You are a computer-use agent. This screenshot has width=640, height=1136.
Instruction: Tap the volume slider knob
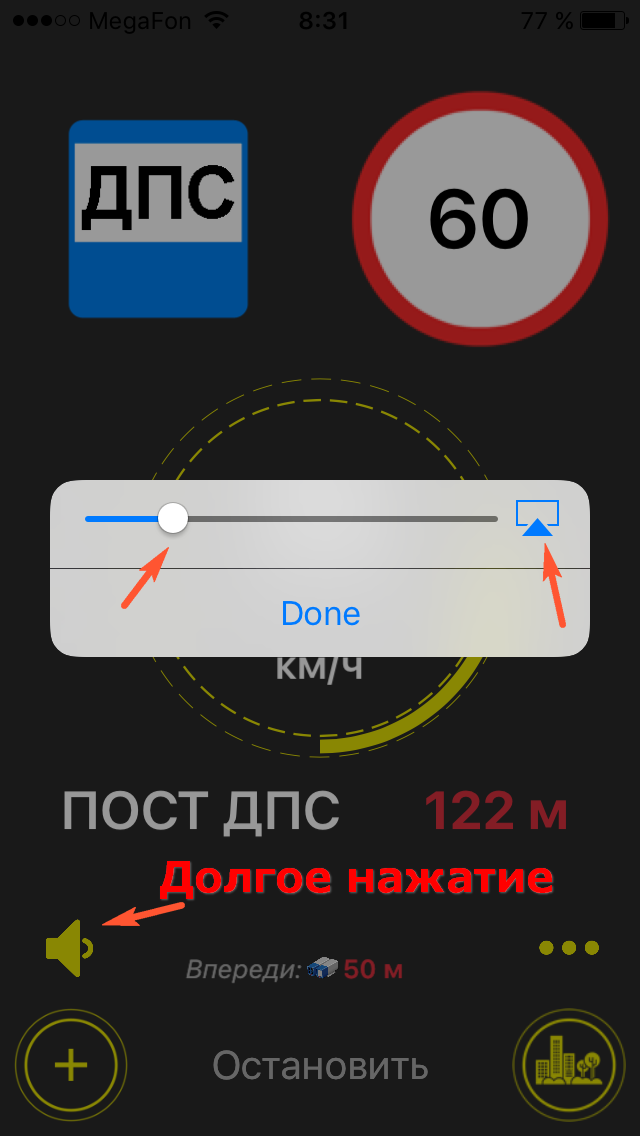coord(173,518)
